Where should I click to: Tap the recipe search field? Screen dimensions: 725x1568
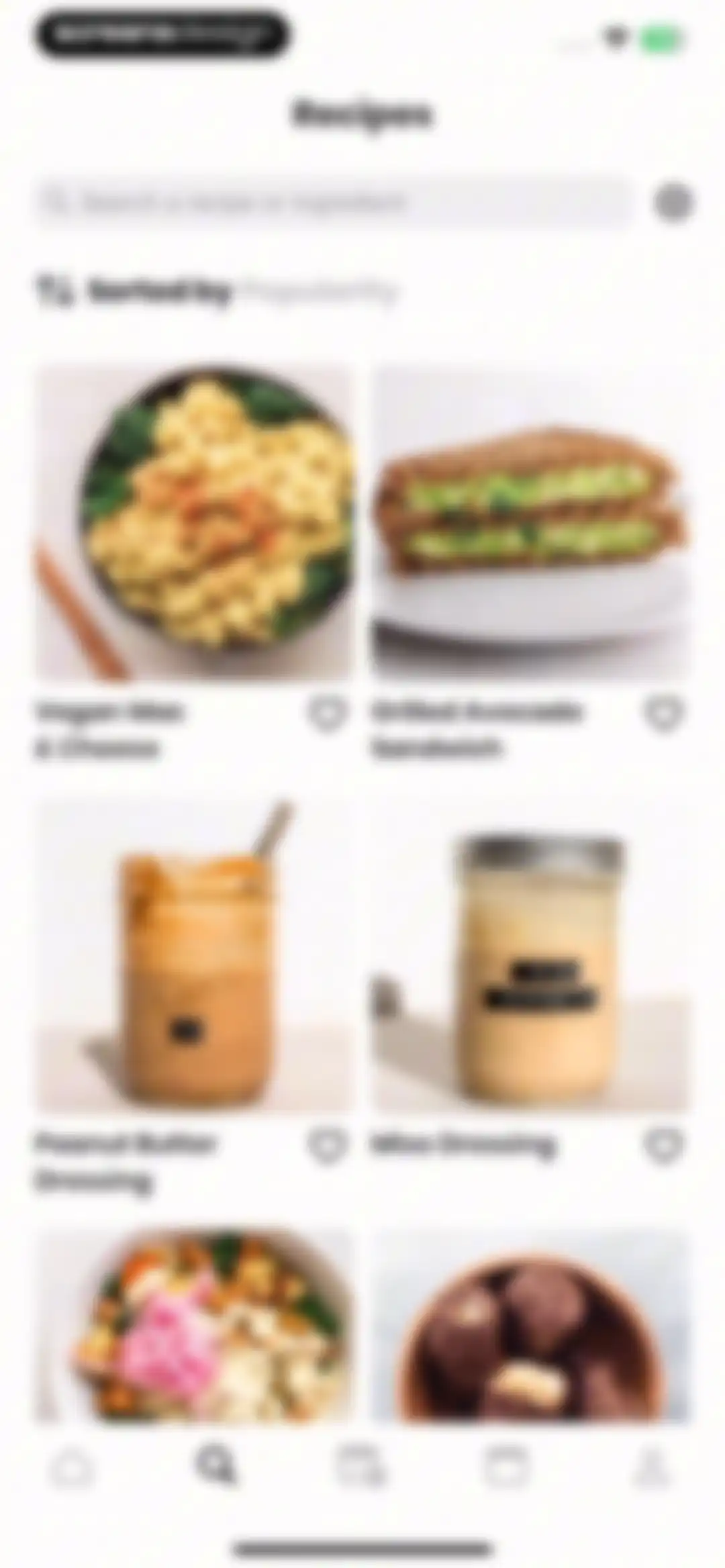tap(333, 201)
